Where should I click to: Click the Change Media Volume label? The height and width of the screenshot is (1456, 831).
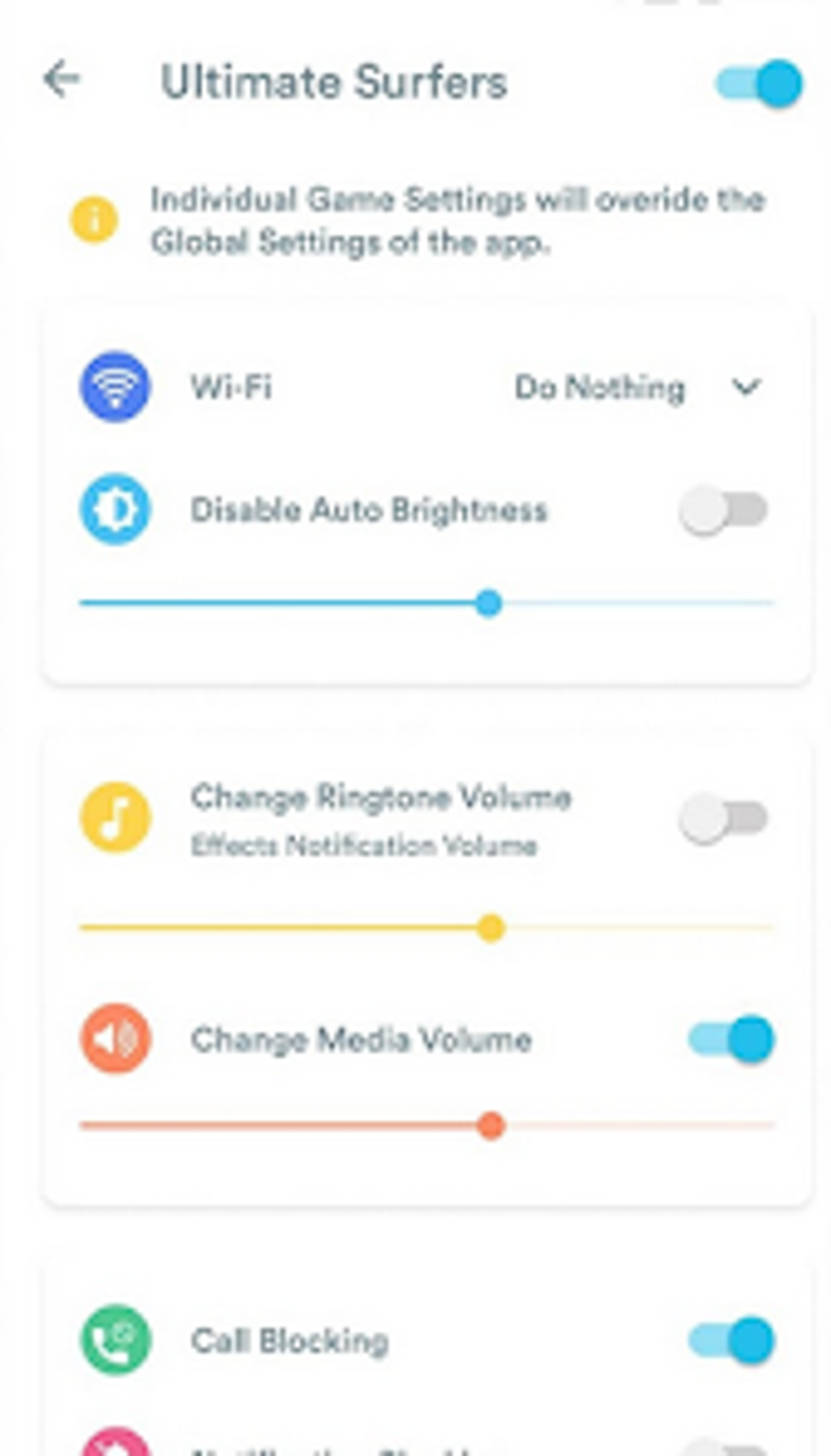[367, 1038]
